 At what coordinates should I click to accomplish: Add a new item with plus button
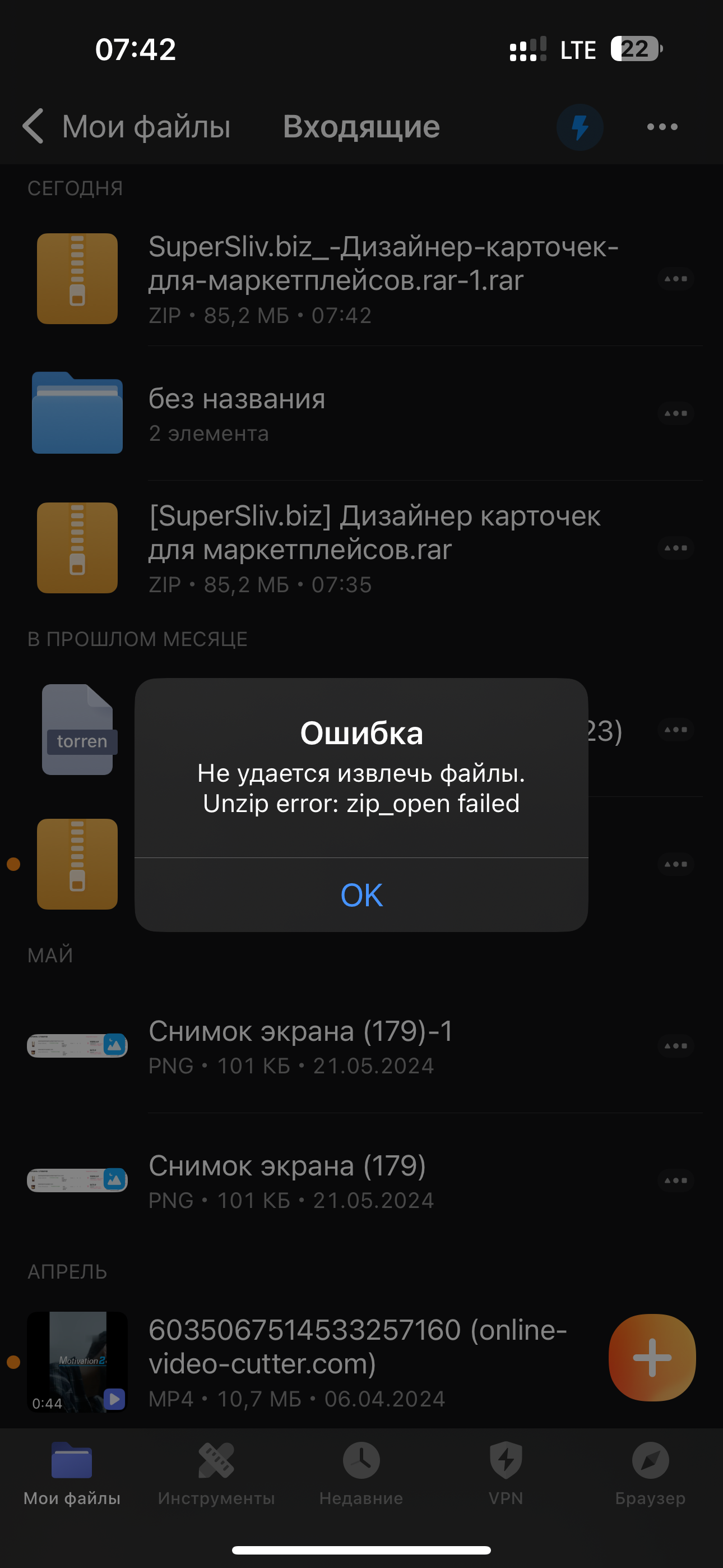(652, 1357)
